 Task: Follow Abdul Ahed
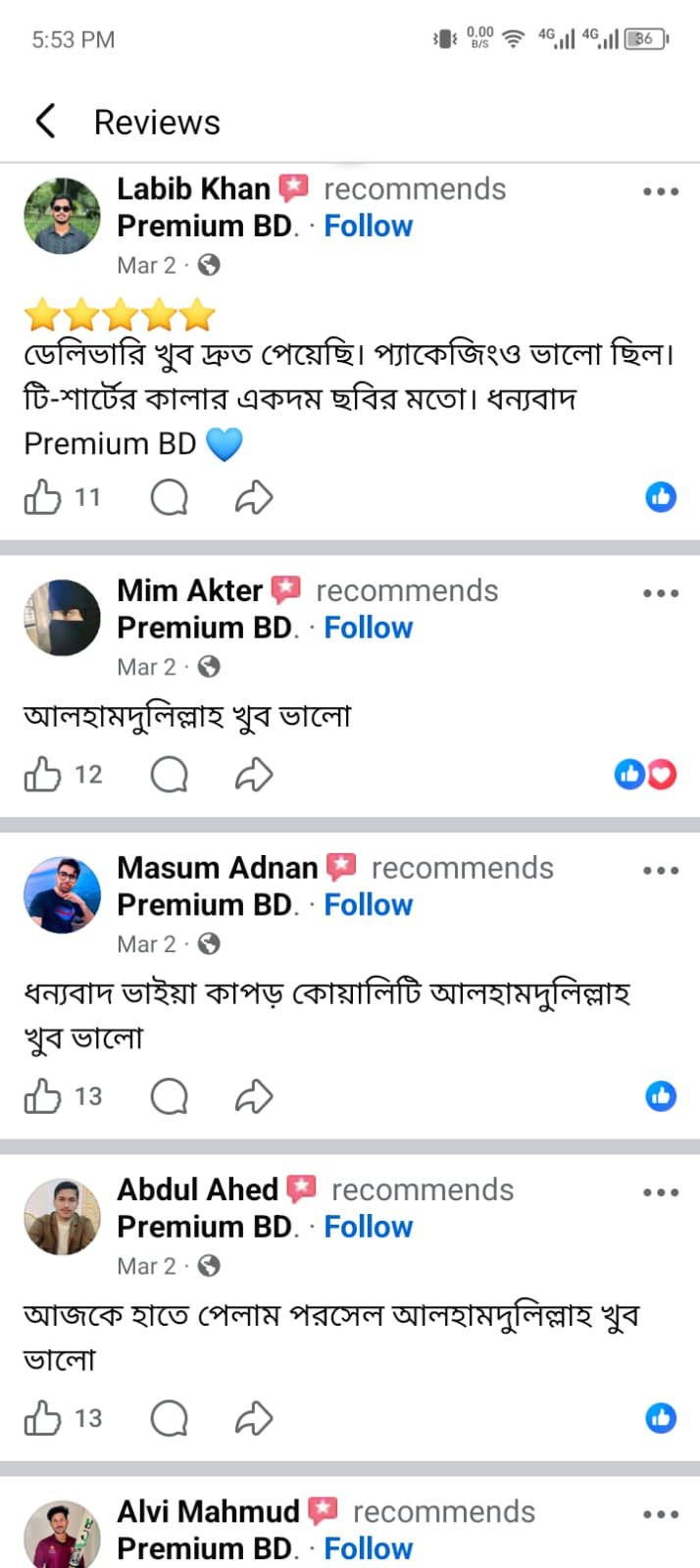pyautogui.click(x=368, y=1227)
